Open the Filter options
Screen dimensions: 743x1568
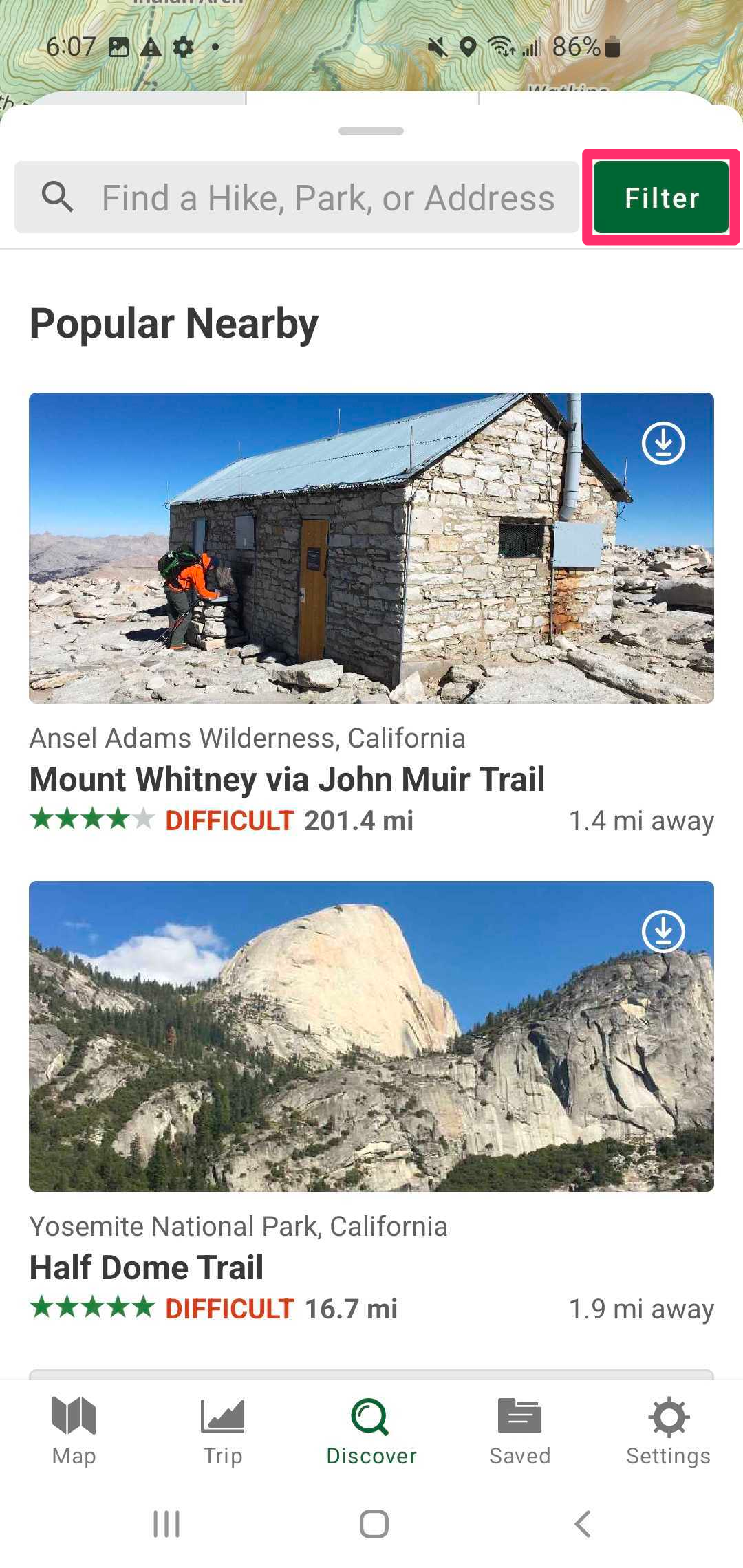[660, 197]
